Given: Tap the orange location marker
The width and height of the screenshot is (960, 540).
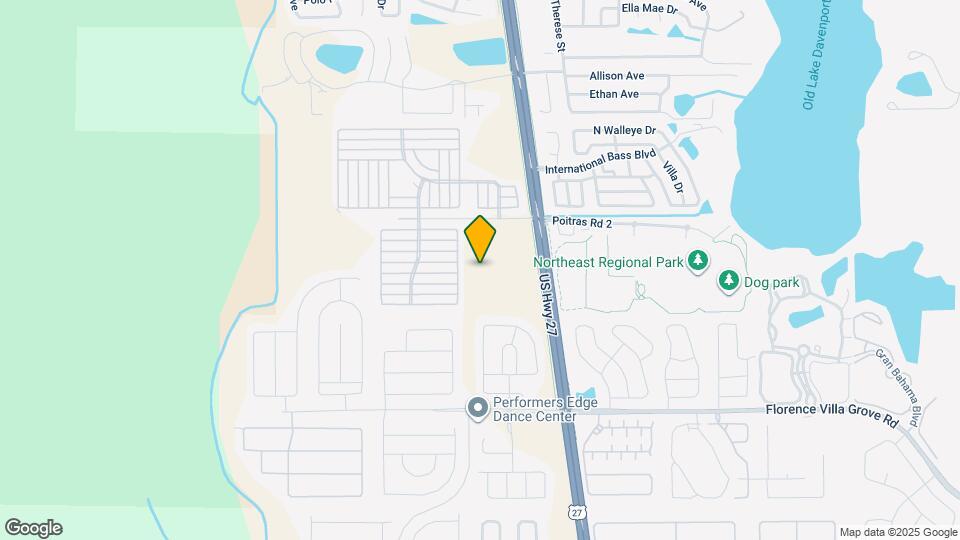Looking at the screenshot, I should [480, 239].
